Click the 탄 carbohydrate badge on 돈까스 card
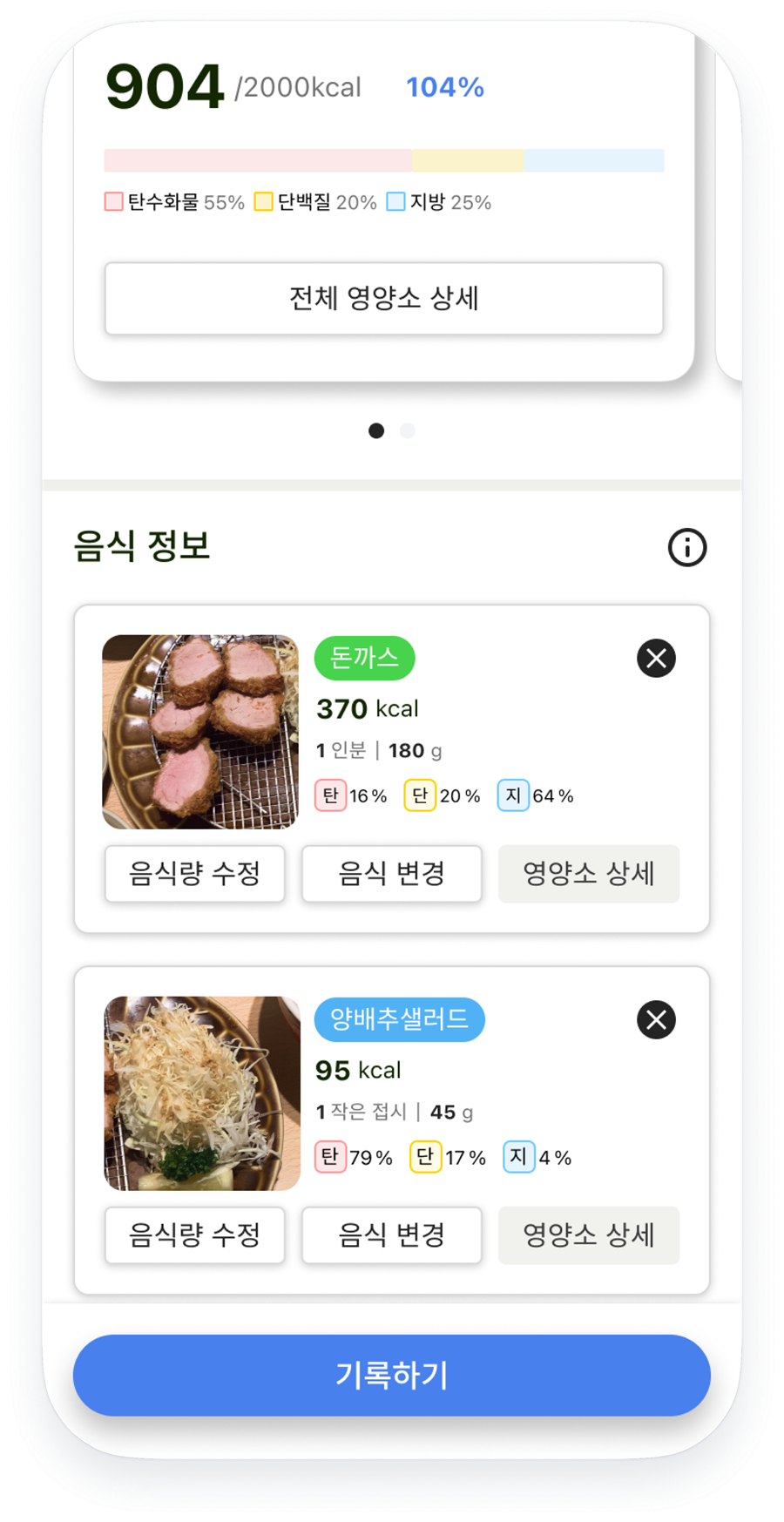 329,795
